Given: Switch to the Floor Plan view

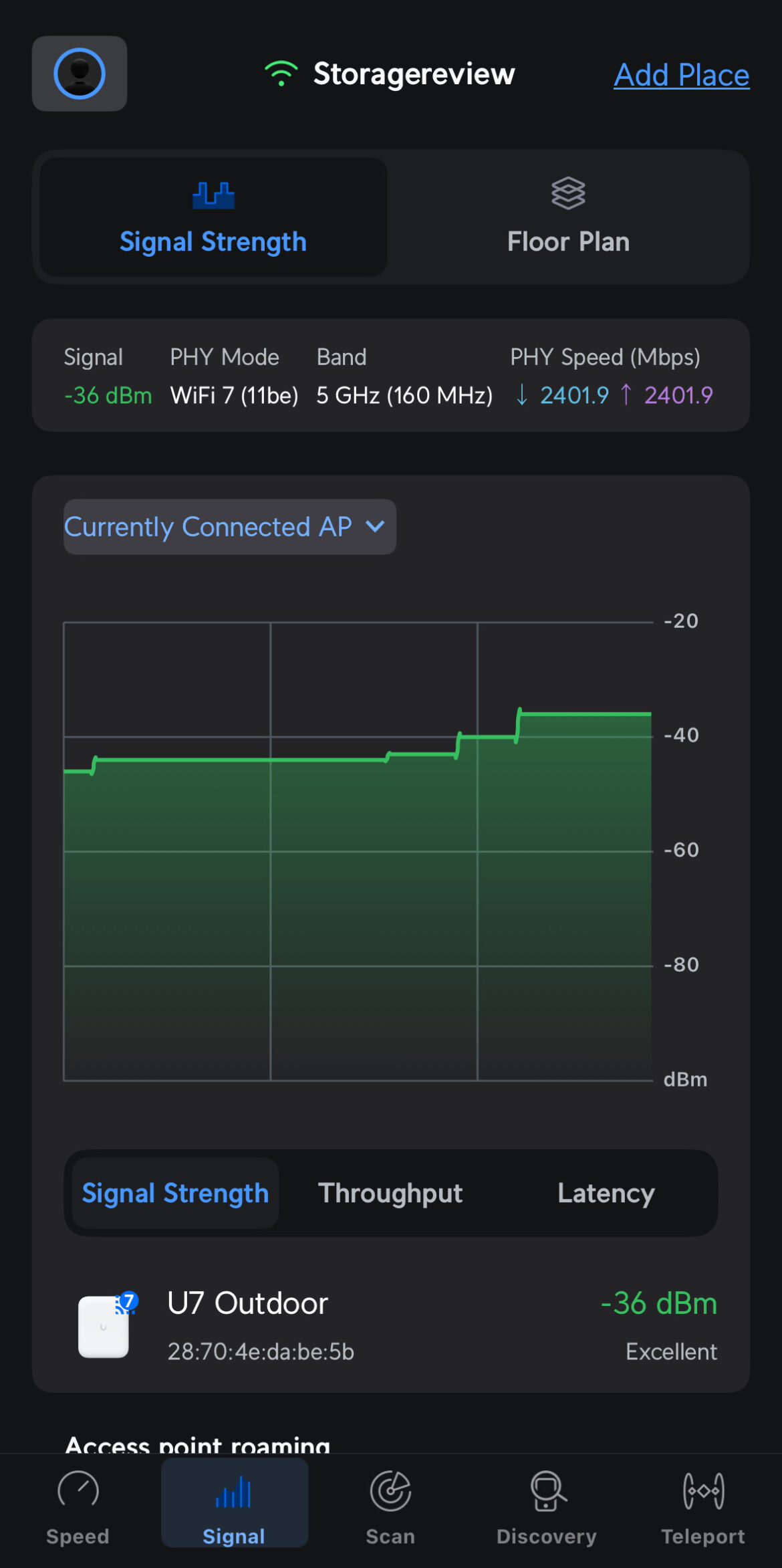Looking at the screenshot, I should click(x=568, y=217).
